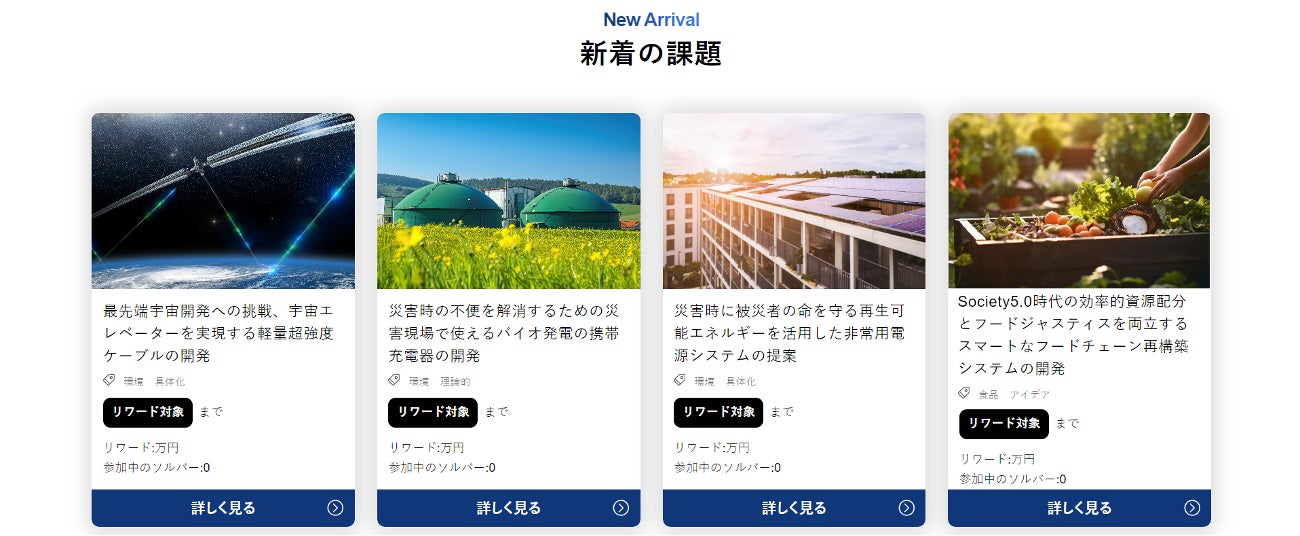1300x536 pixels.
Task: View details of the emergency power system proposal
Action: [x=794, y=508]
